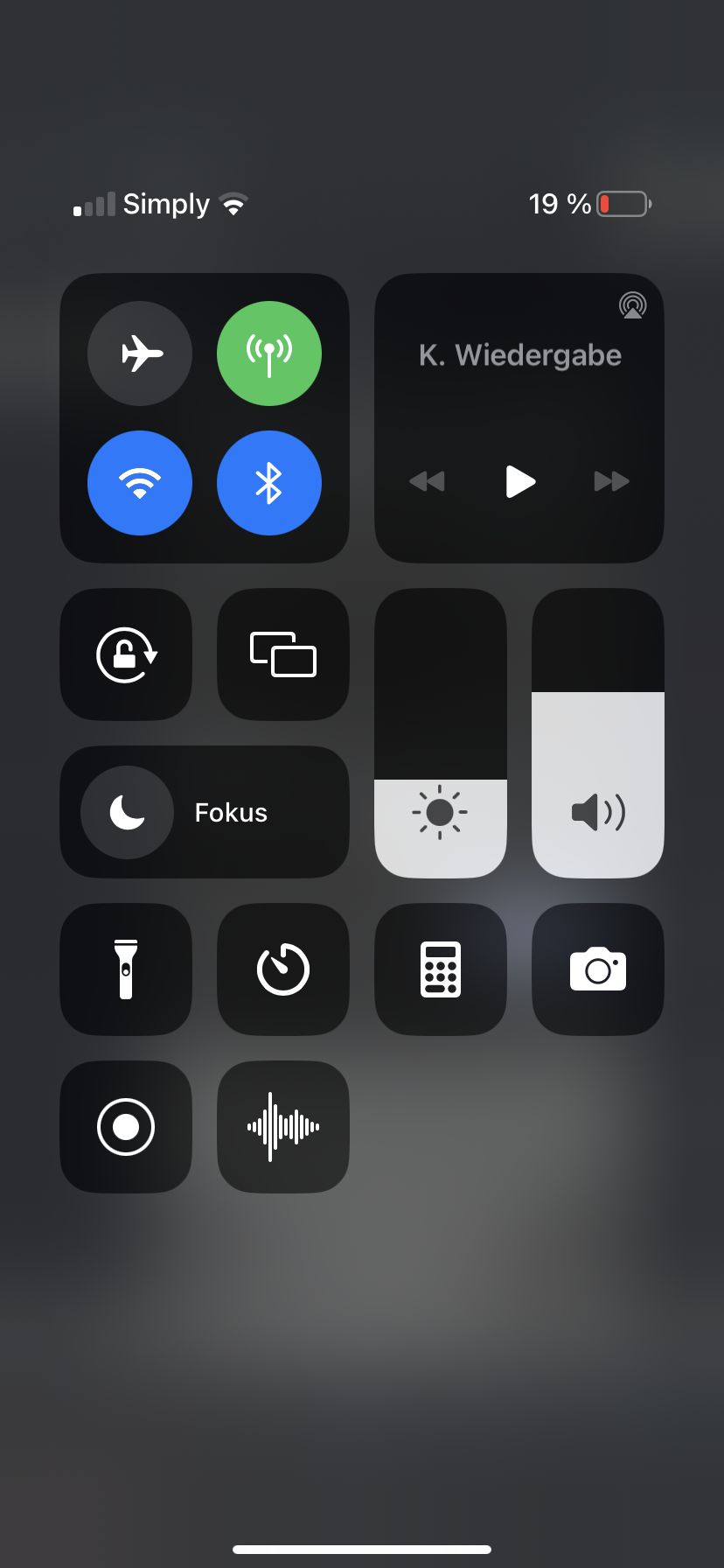Launch the calculator
724x1568 pixels.
click(x=441, y=969)
